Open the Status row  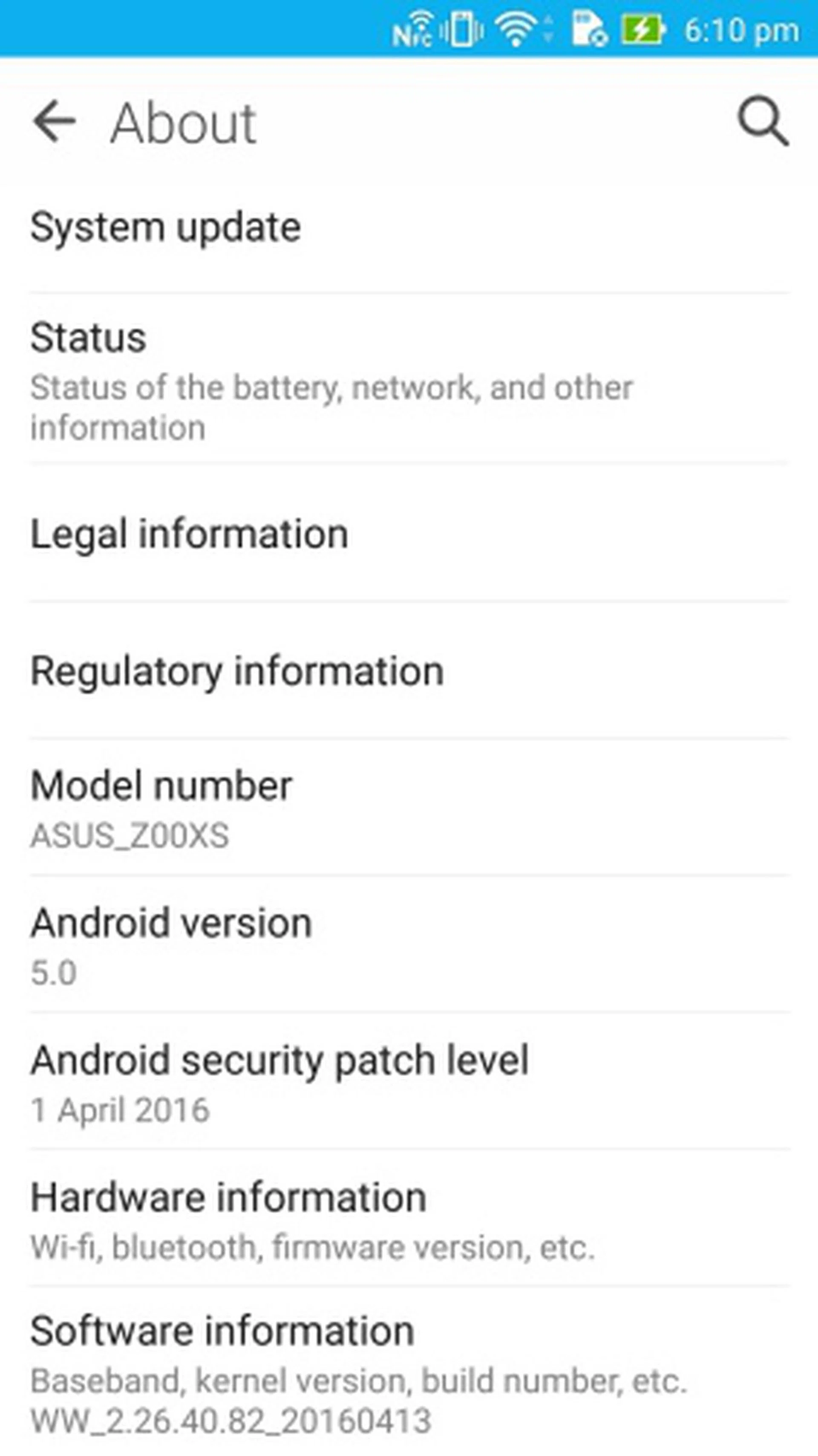point(409,378)
